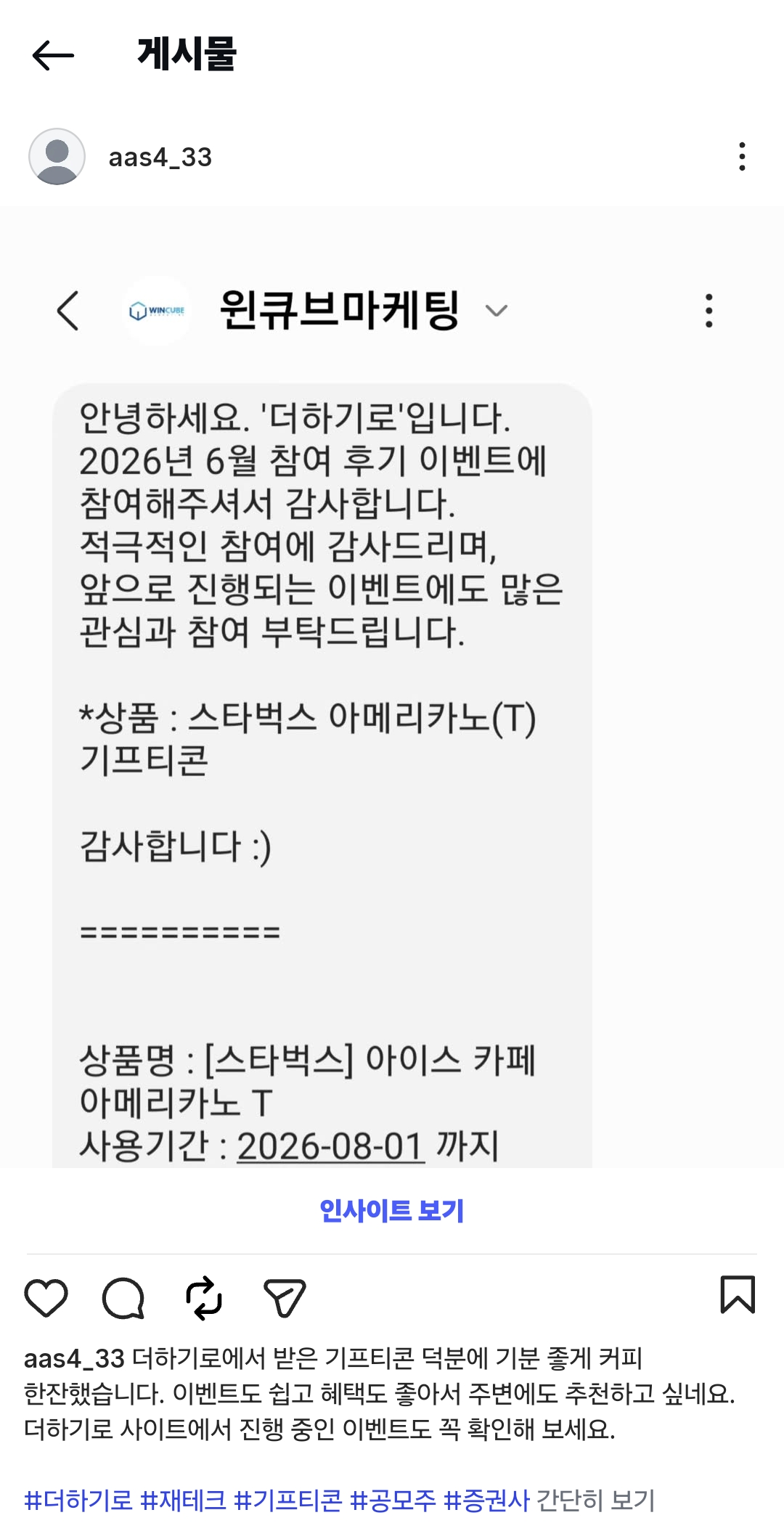Open the #공모주 hashtag

pyautogui.click(x=393, y=1500)
